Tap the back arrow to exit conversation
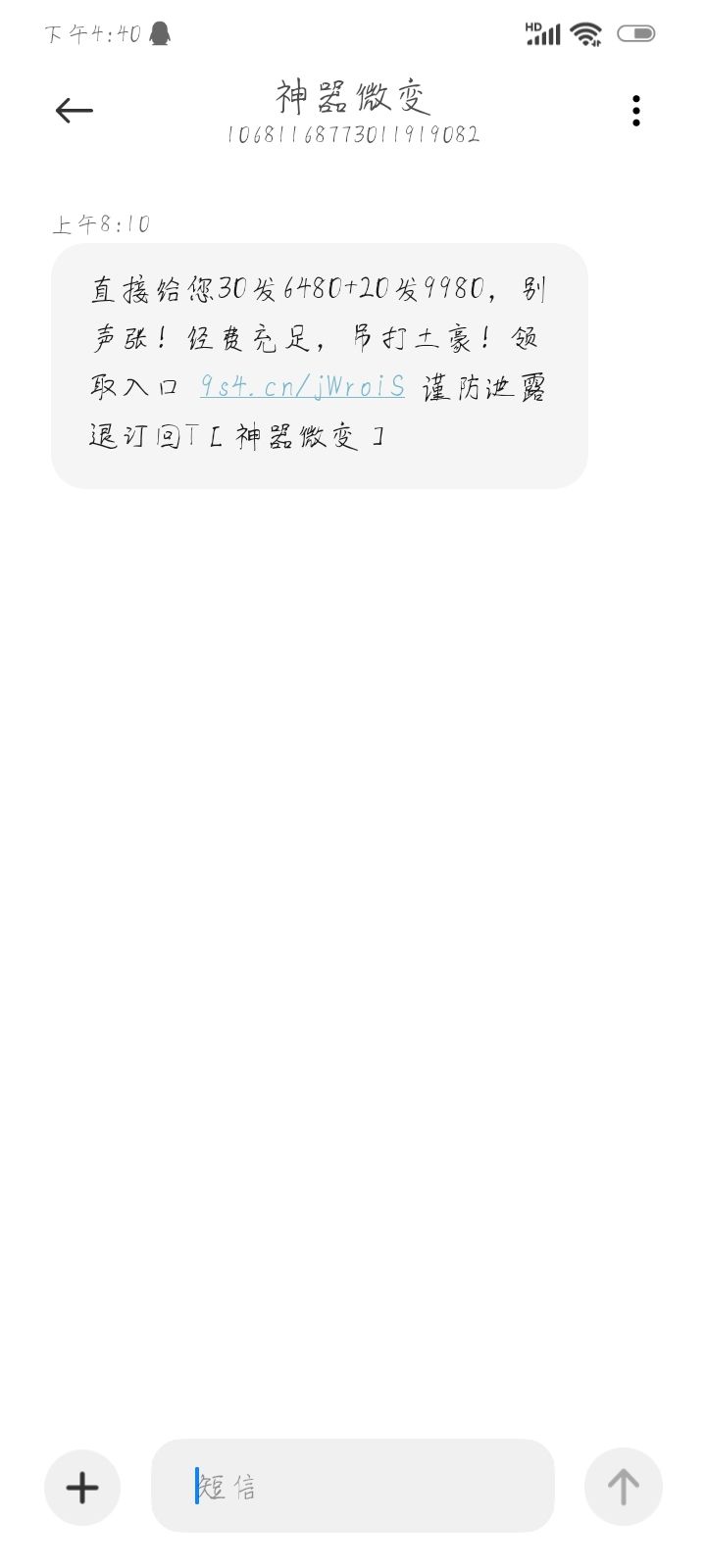706x1568 pixels. [x=73, y=110]
